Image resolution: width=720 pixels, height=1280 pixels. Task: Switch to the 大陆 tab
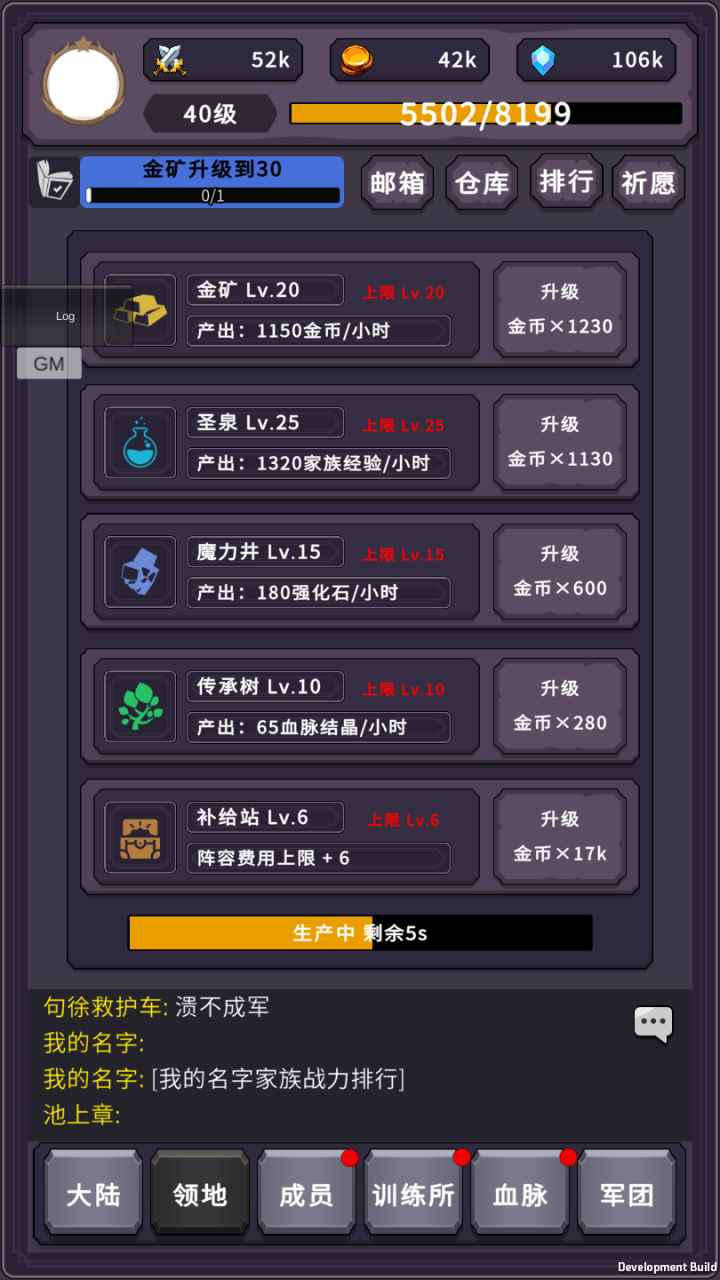(93, 1194)
